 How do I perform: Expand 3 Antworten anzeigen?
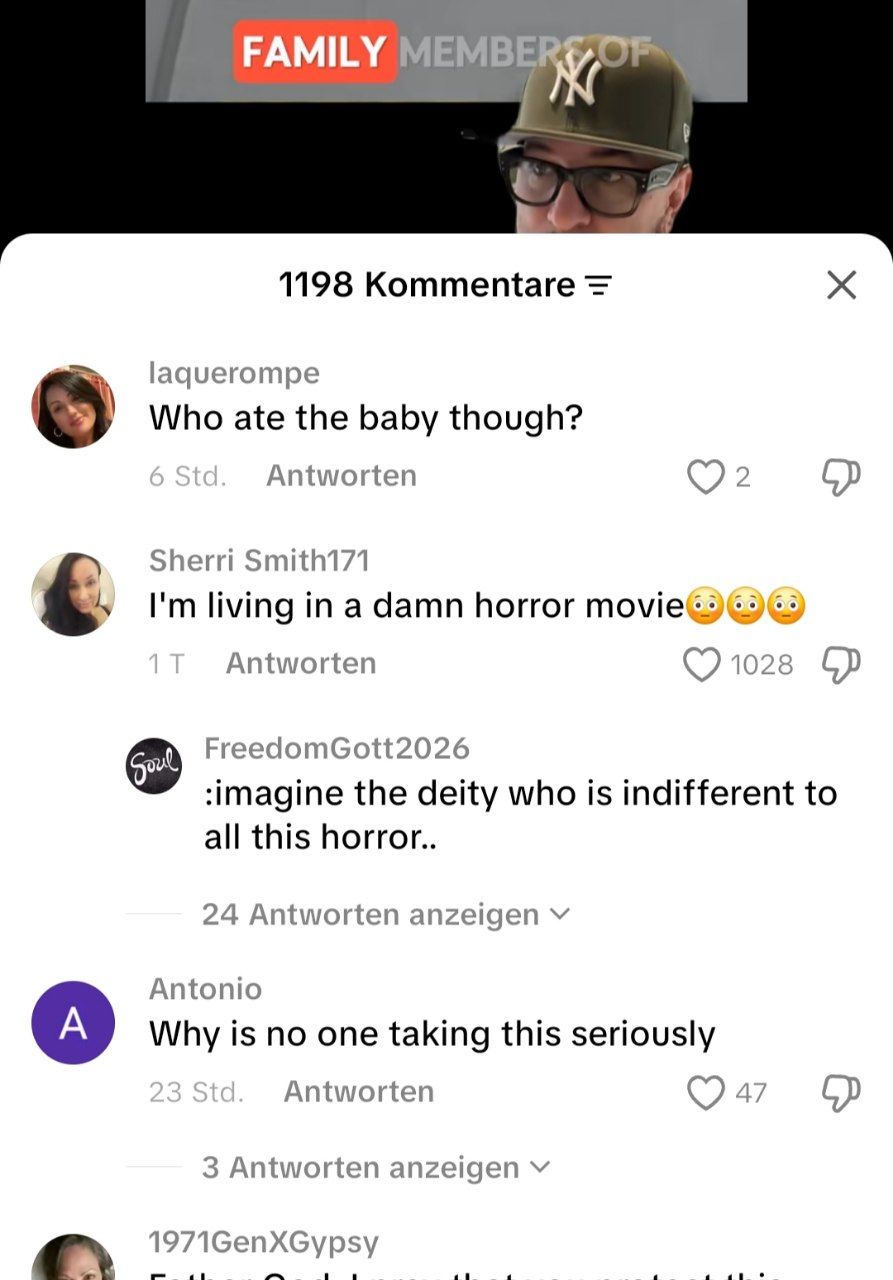tap(375, 1167)
